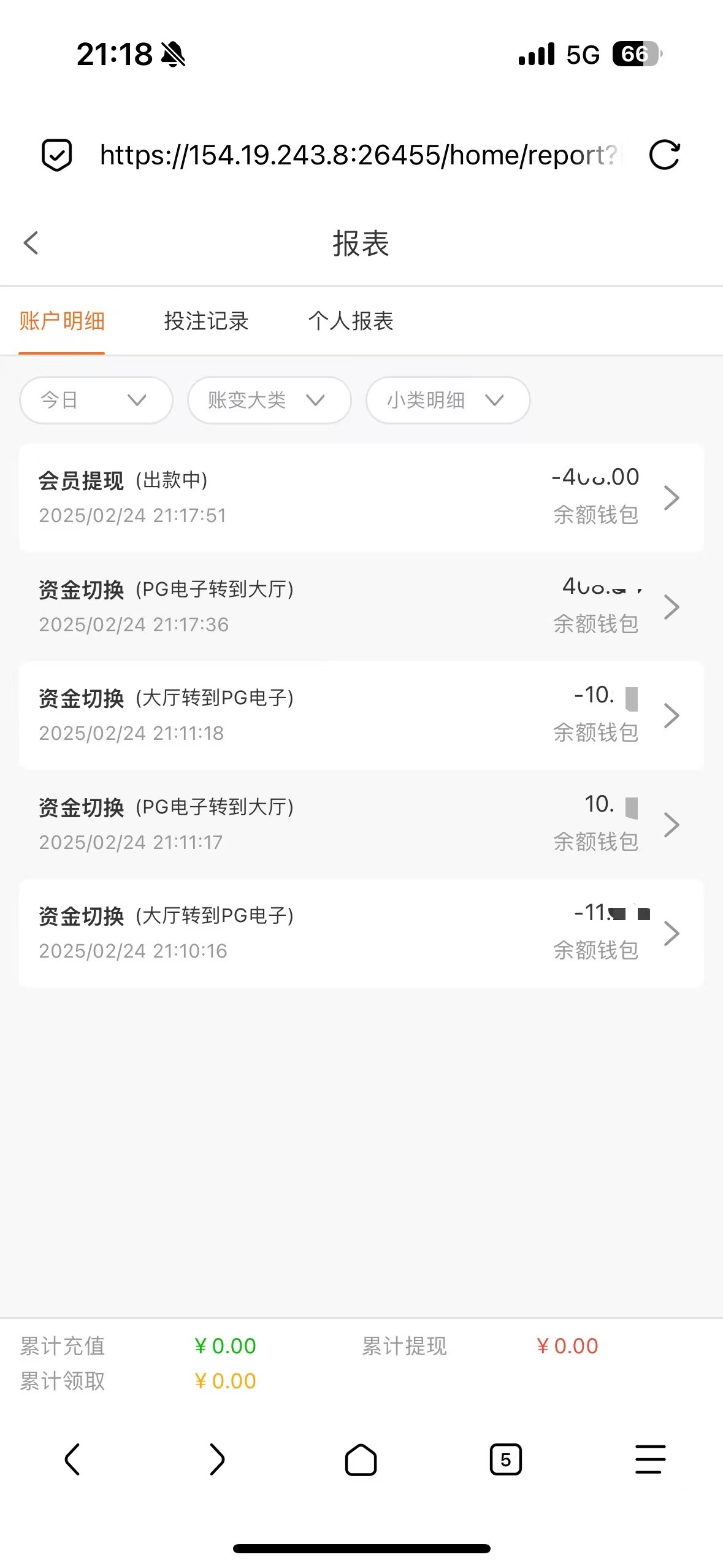This screenshot has height=1568, width=723.
Task: Tap the browser forward arrow
Action: 217,1459
